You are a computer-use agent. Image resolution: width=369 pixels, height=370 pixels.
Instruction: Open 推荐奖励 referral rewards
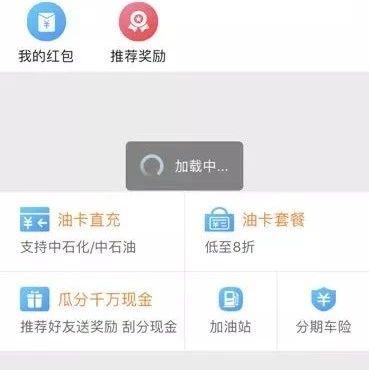tap(138, 33)
